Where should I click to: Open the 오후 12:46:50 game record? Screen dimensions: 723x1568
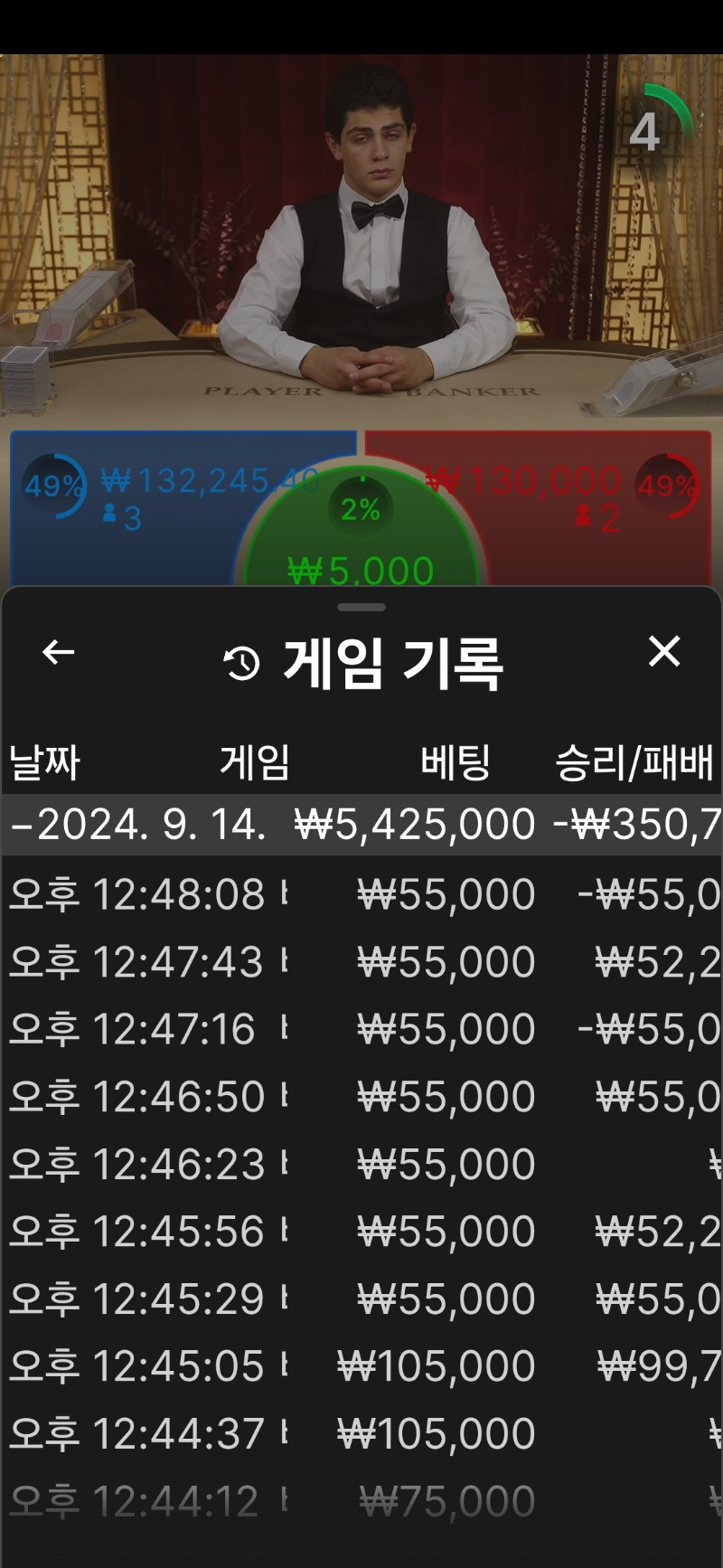[361, 1096]
